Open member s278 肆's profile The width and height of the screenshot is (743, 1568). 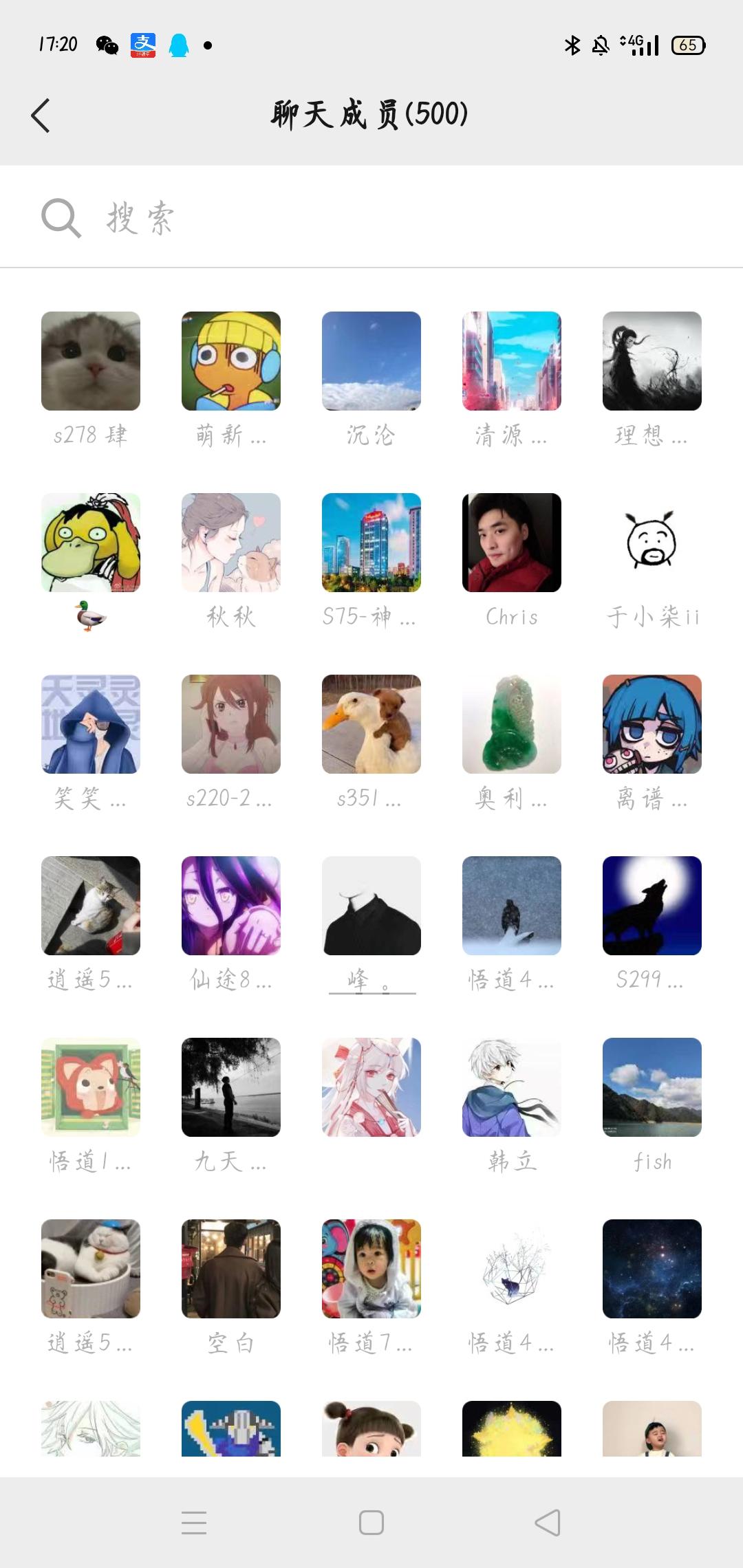click(x=91, y=362)
